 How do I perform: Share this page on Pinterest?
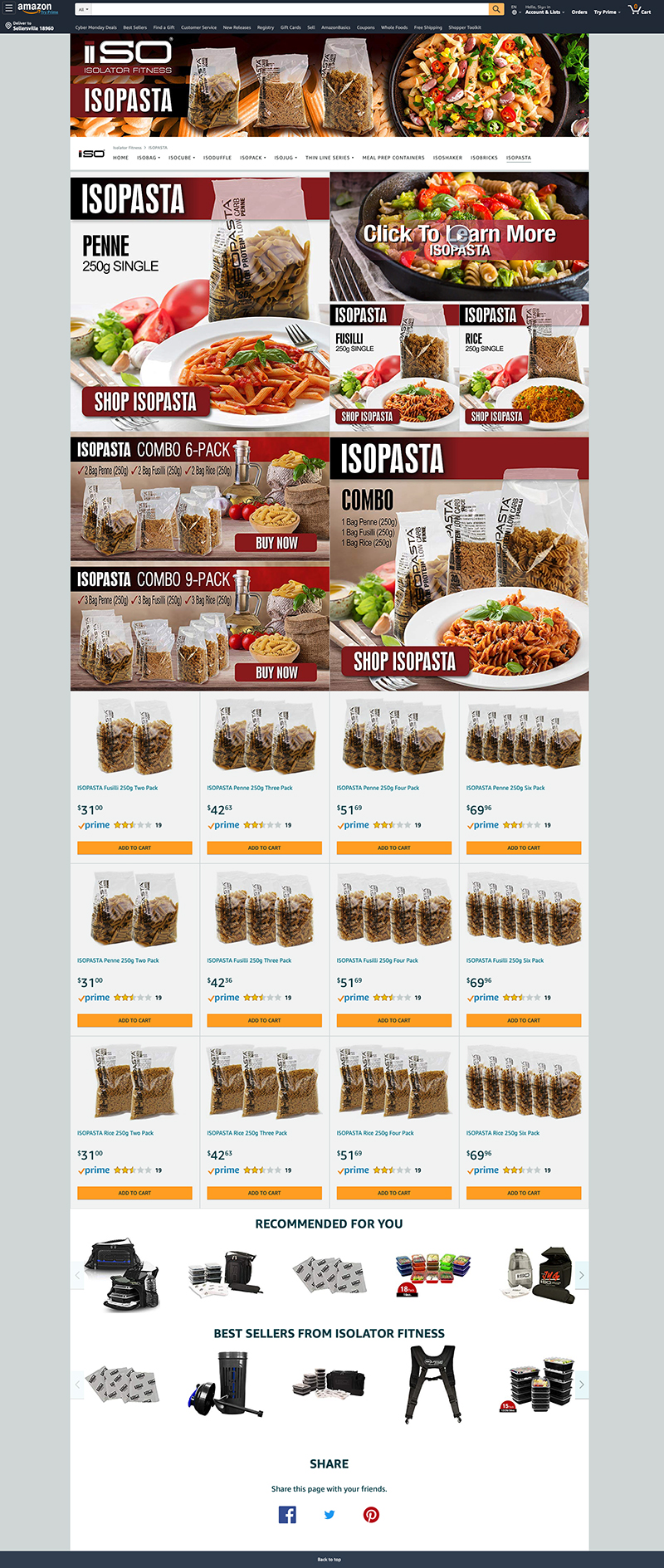[371, 1514]
